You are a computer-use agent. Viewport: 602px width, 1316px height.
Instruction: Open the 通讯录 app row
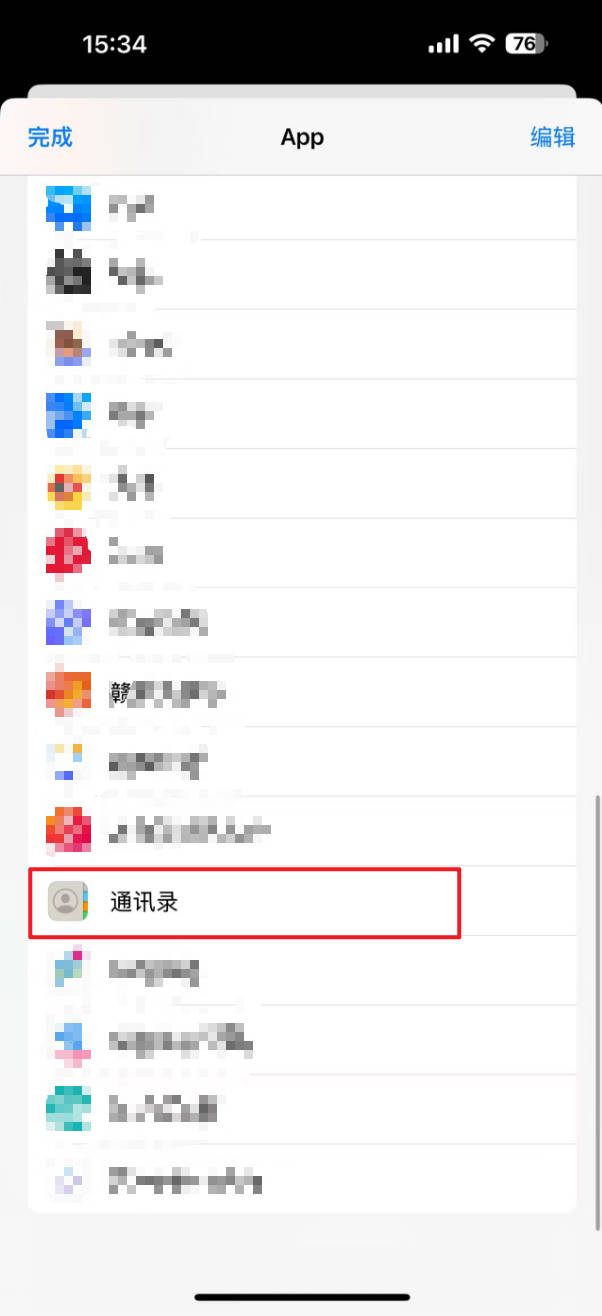click(245, 903)
